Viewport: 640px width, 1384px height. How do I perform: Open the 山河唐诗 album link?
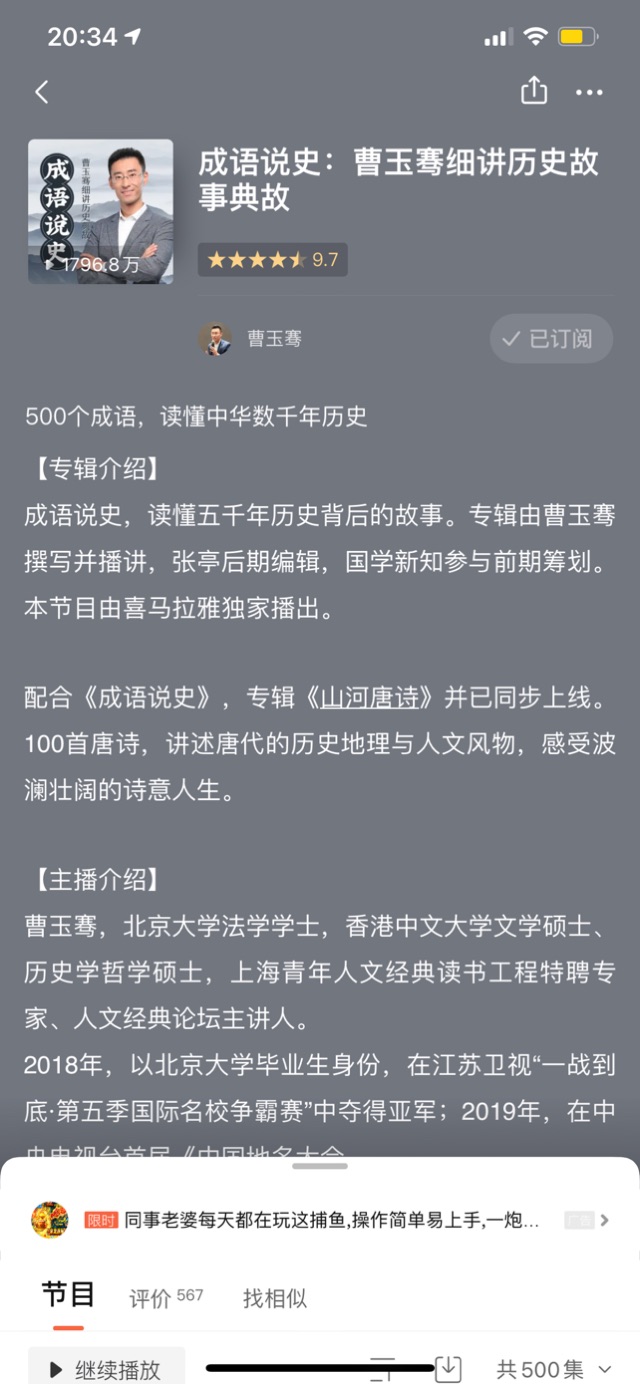(x=370, y=697)
